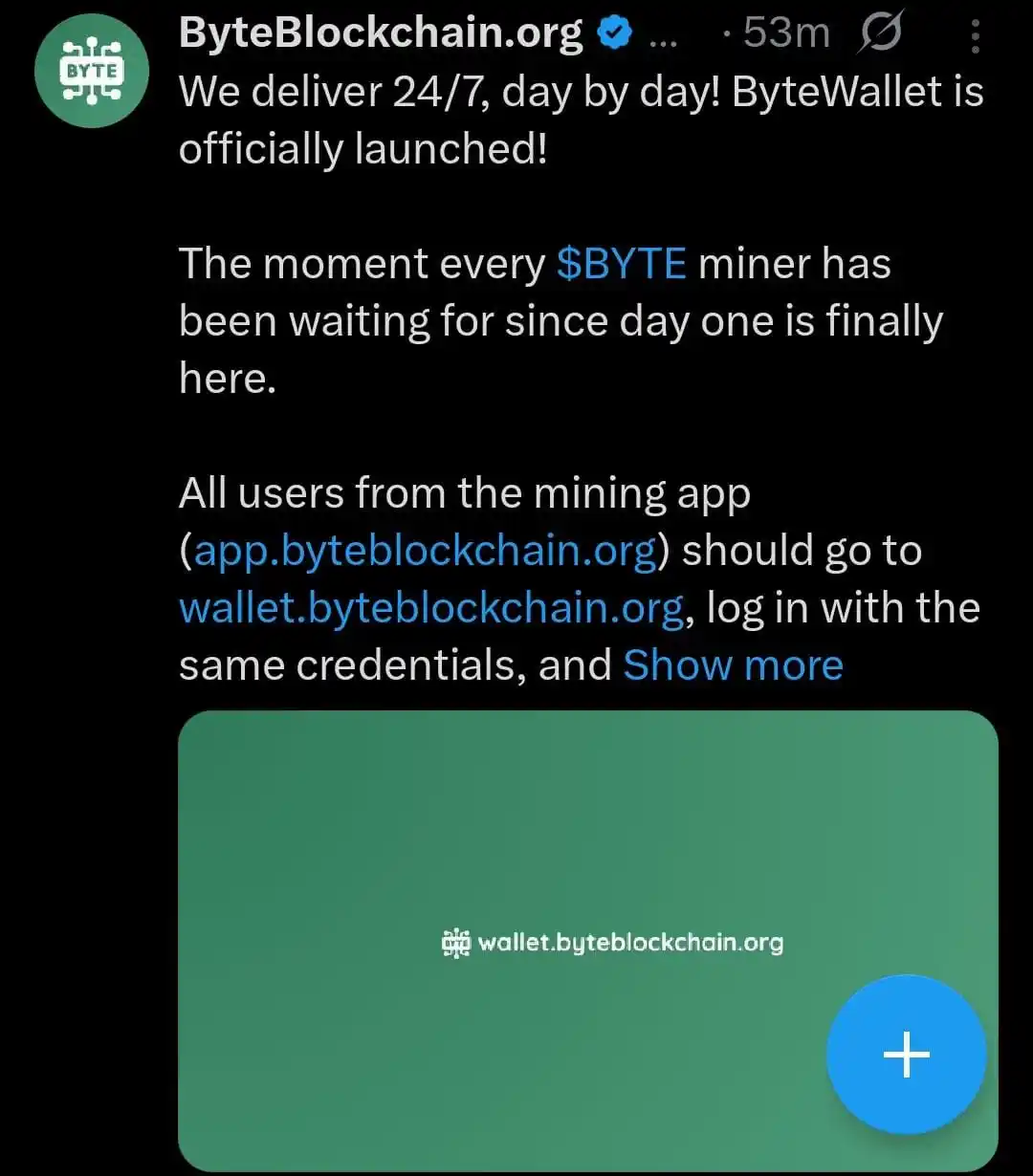Open the post's three-dot overflow menu
Viewport: 1033px width, 1176px height.
975,36
